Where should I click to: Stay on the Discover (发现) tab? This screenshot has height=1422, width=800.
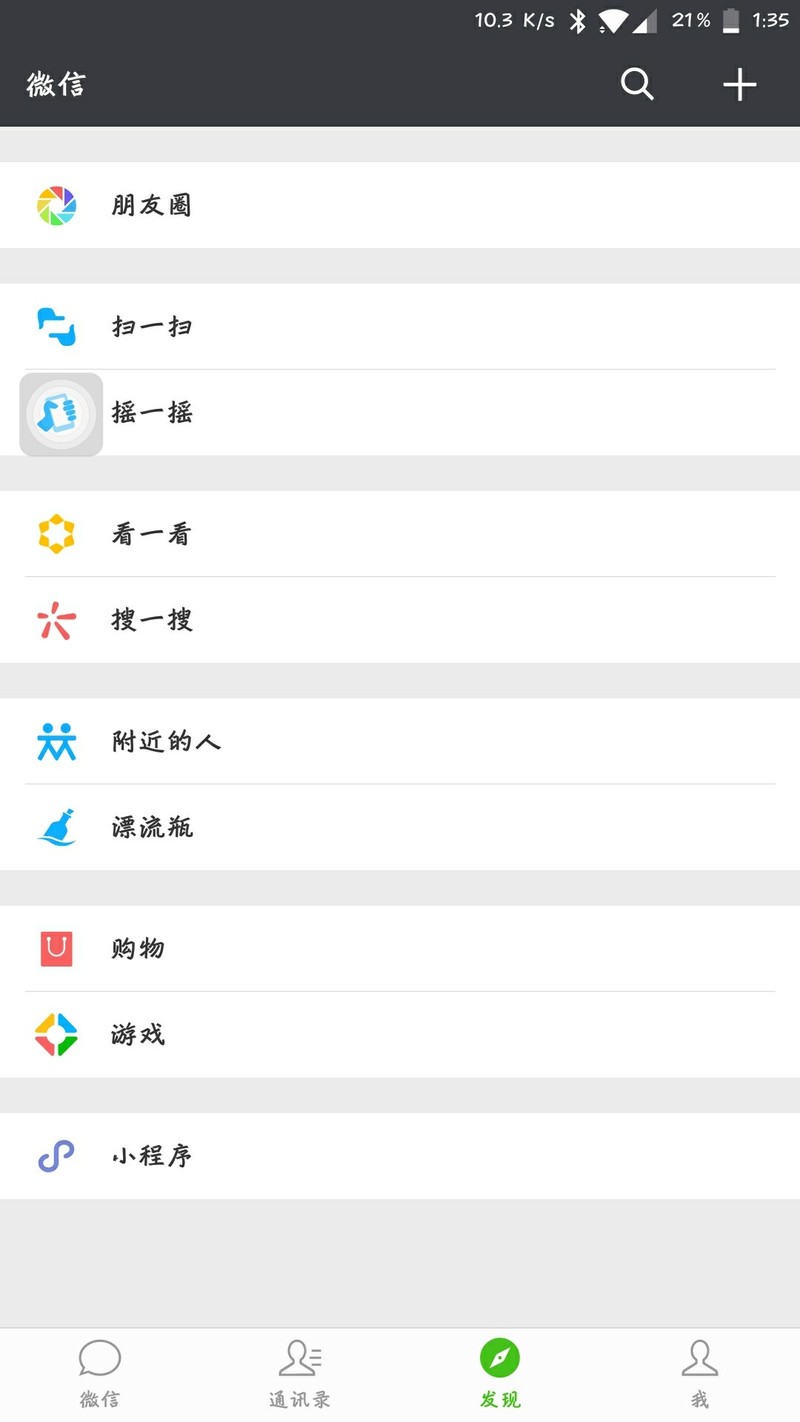coord(500,1370)
